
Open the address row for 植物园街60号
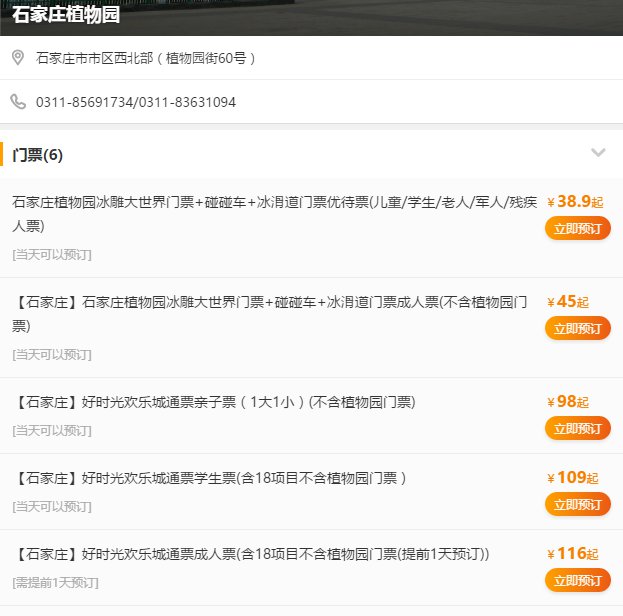point(146,58)
